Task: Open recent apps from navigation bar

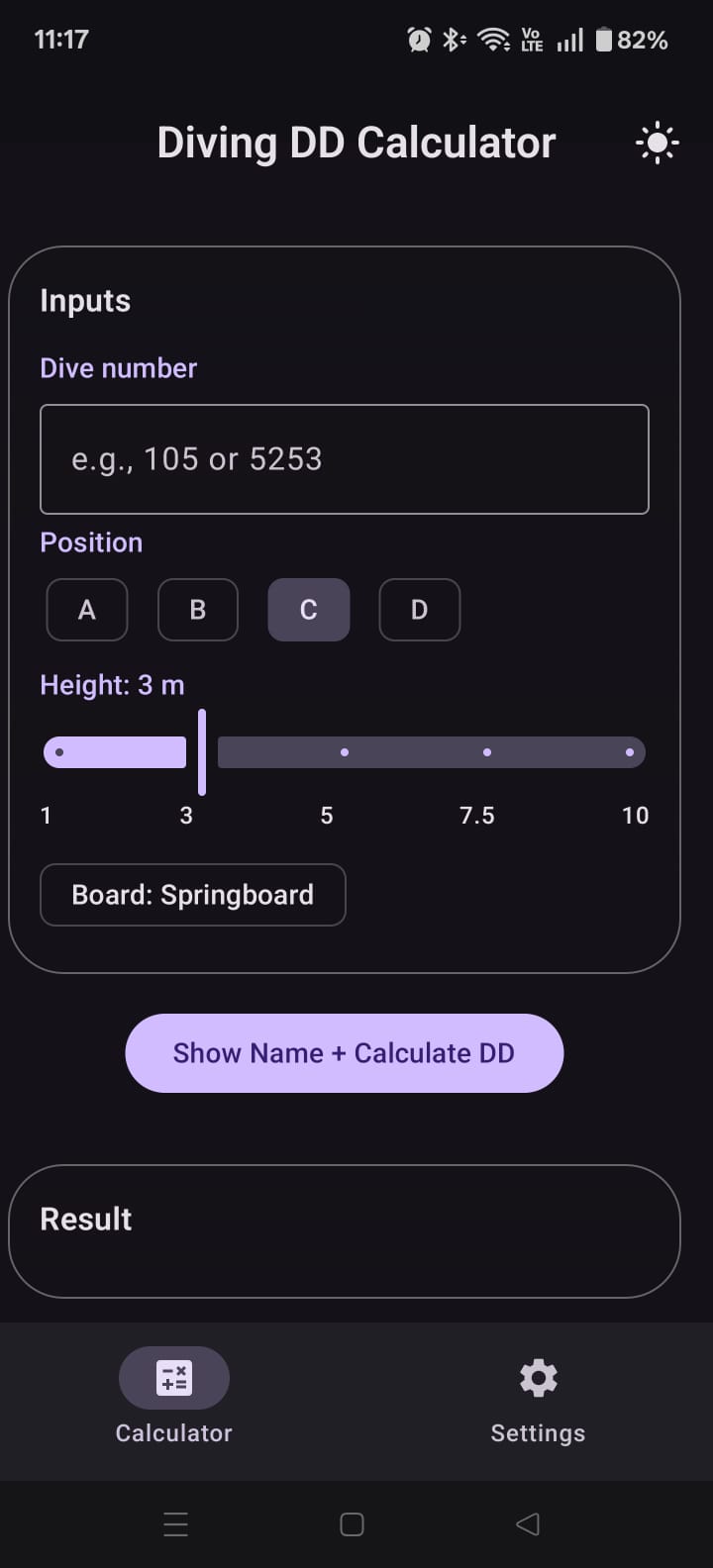Action: 175,1524
